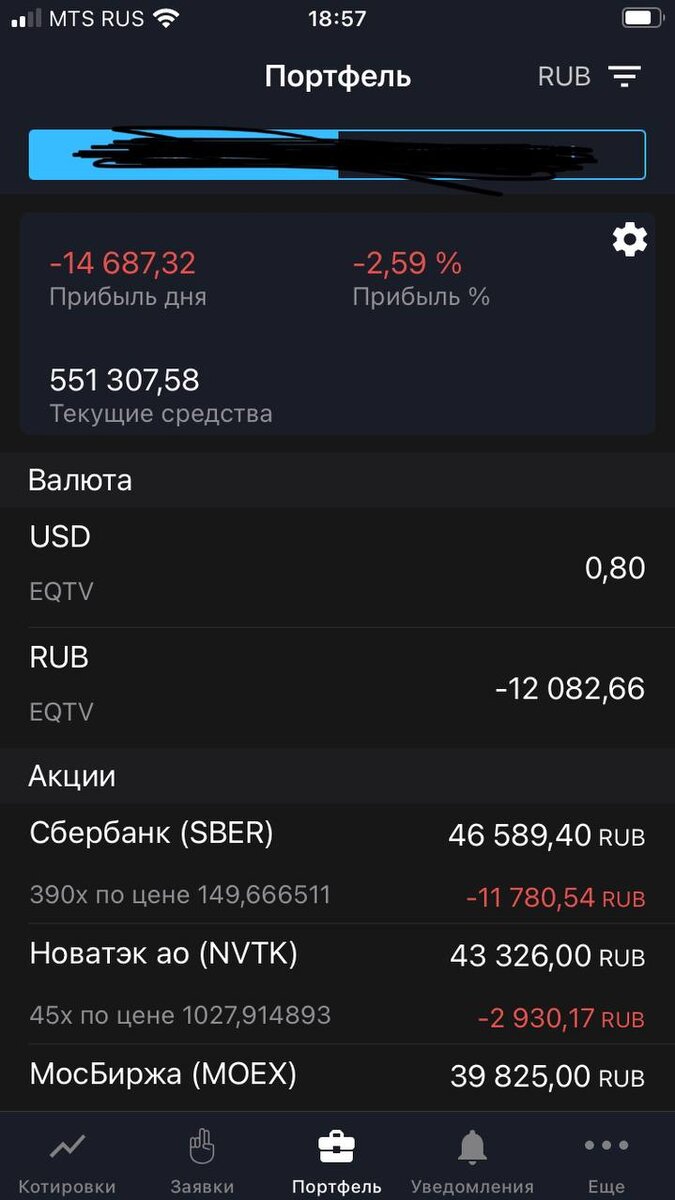Open portfolio settings gear
Screen dimensions: 675x1200
(x=630, y=240)
